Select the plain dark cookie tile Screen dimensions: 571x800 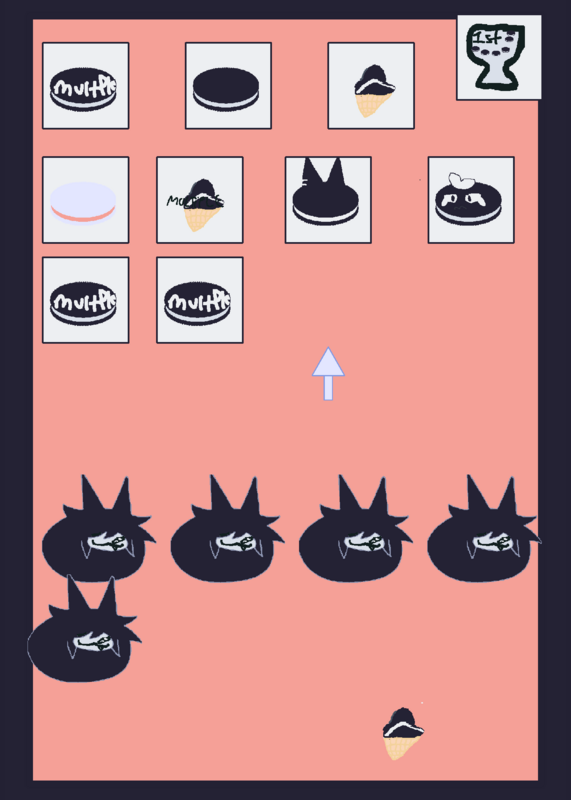pos(228,86)
